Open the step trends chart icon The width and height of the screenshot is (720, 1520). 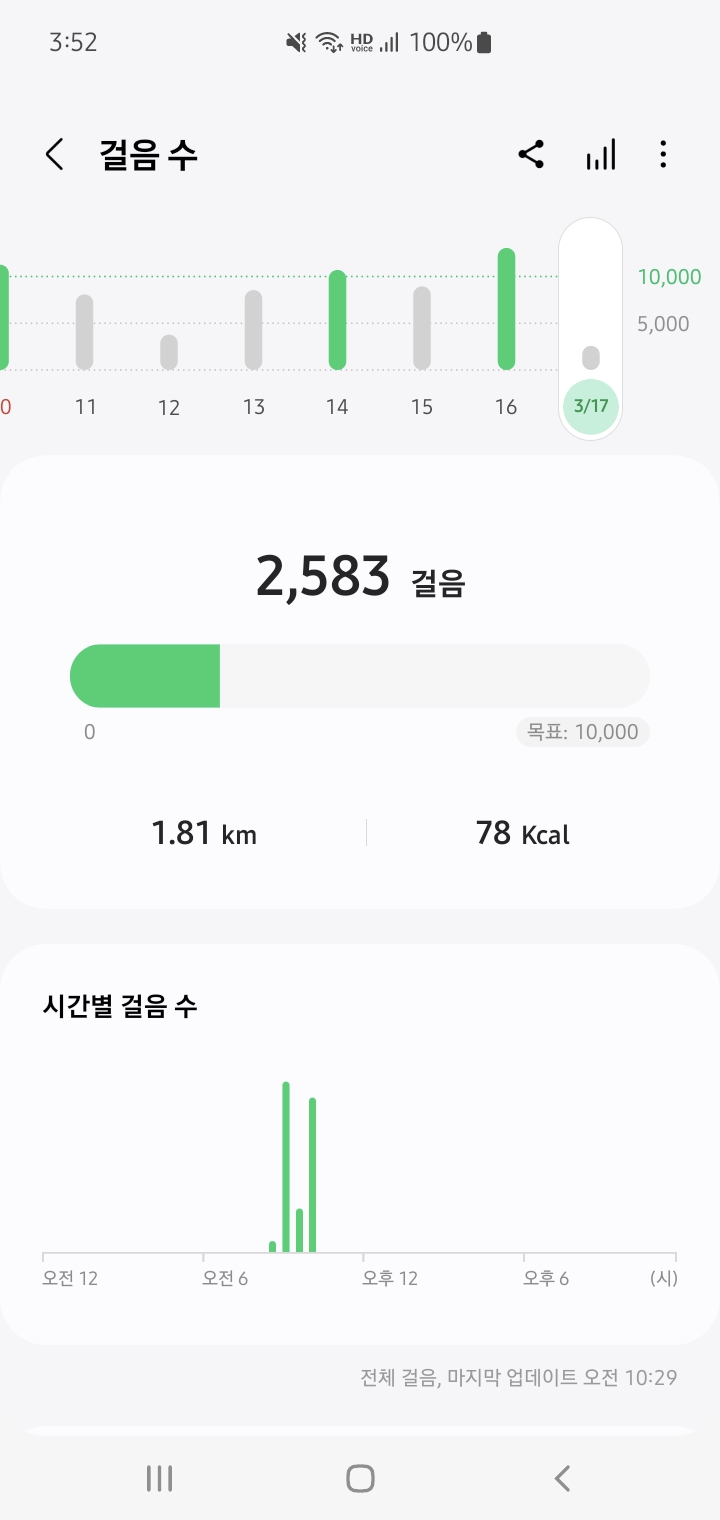601,155
